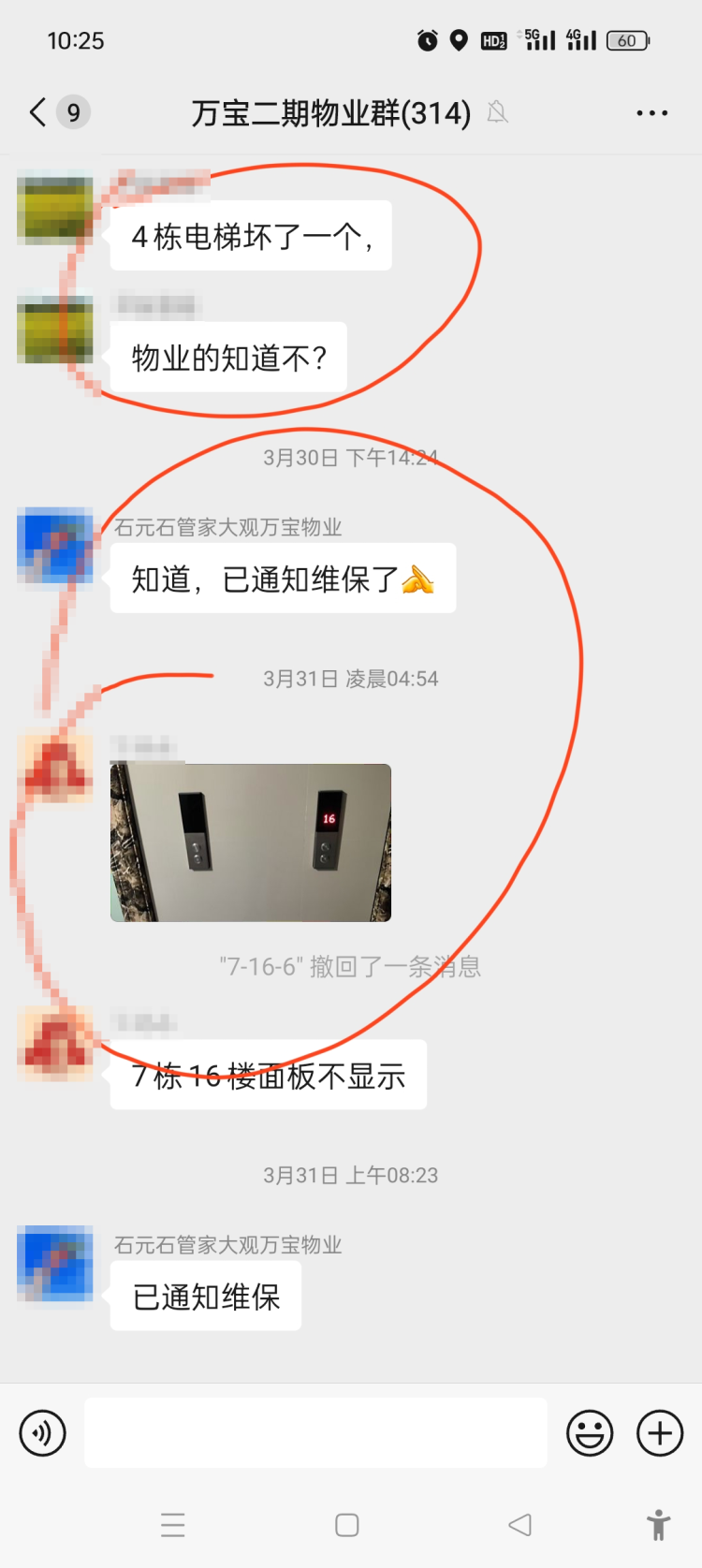This screenshot has width=702, height=1568.
Task: Go back to the chat list
Action: 38,112
